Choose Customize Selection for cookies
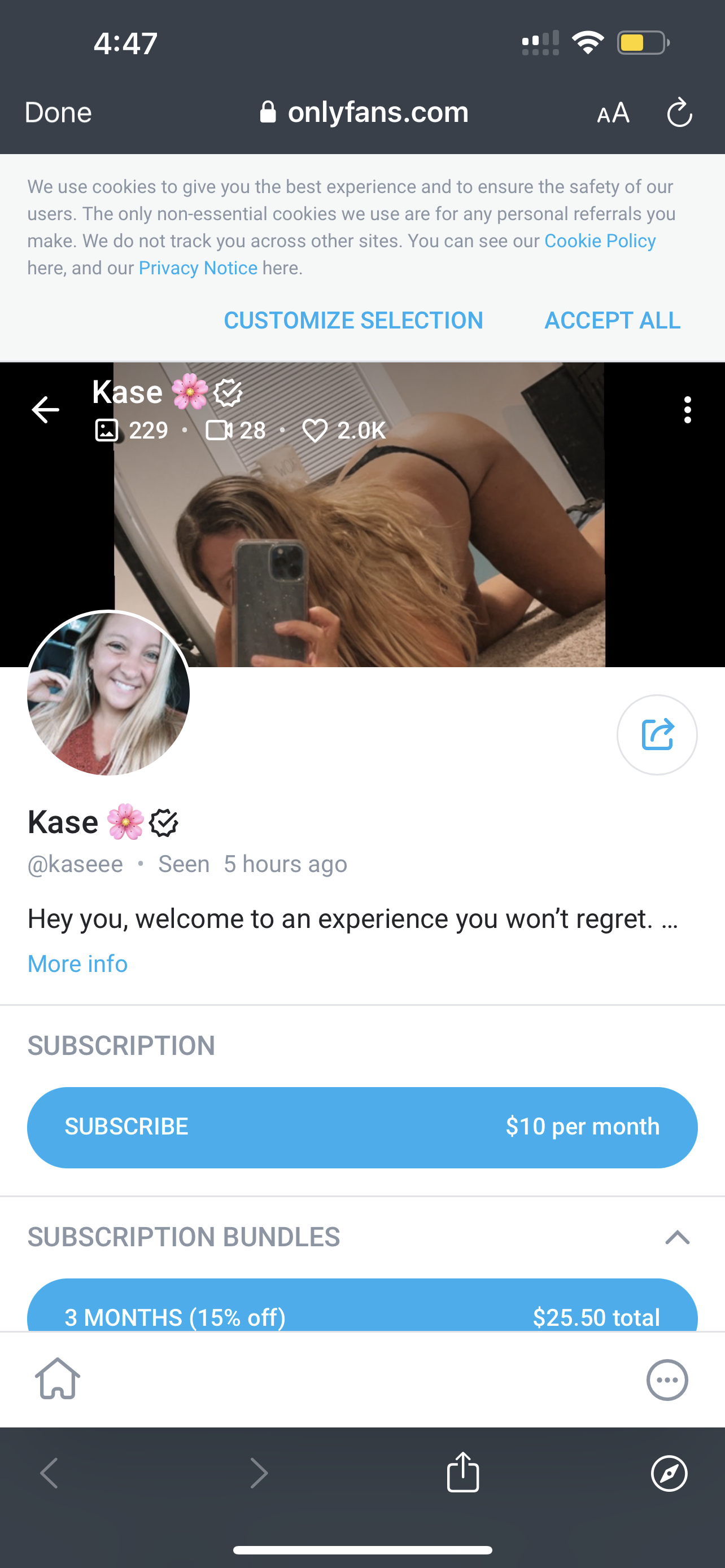The height and width of the screenshot is (1568, 725). 353,320
